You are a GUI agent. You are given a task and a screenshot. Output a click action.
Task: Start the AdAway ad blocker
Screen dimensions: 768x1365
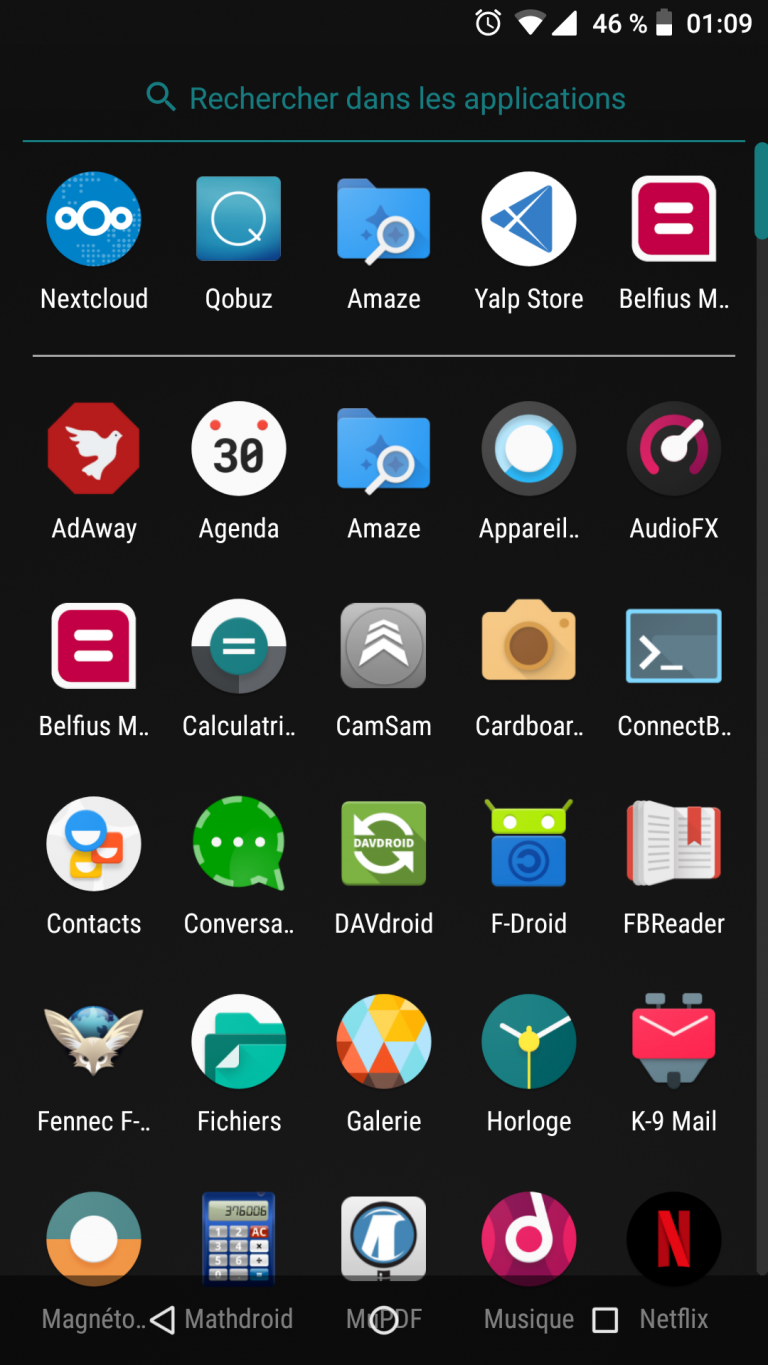(94, 448)
